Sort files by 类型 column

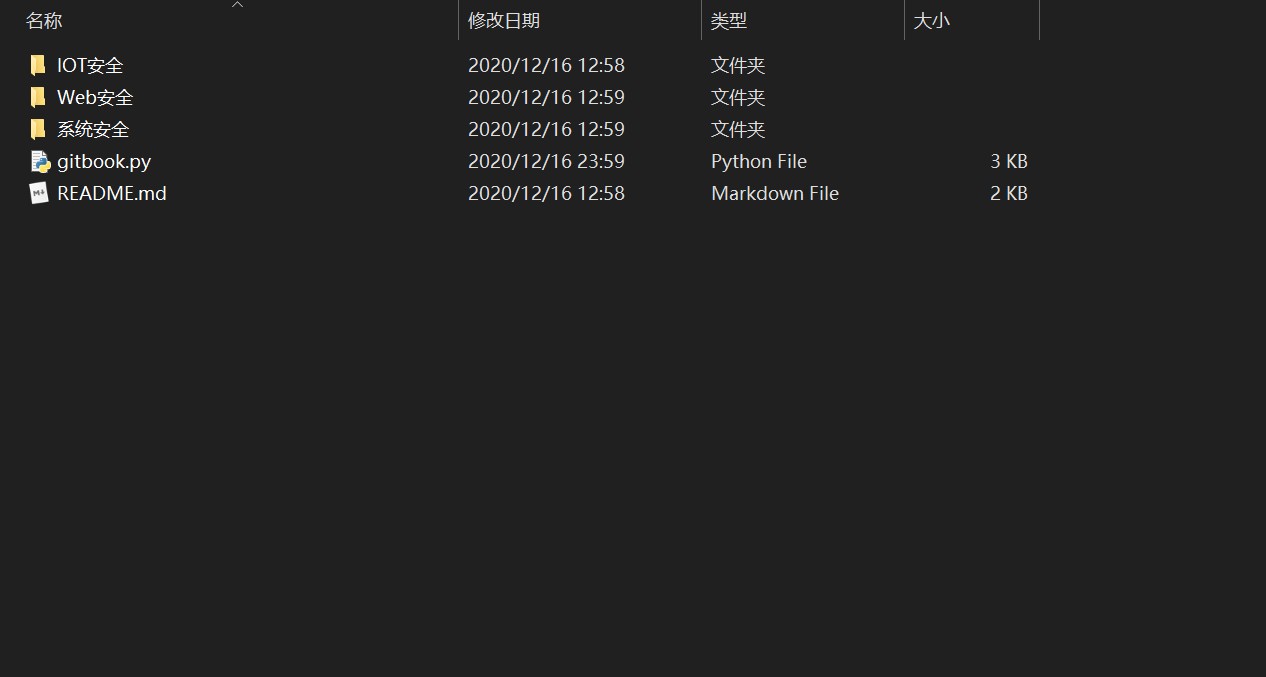point(729,21)
